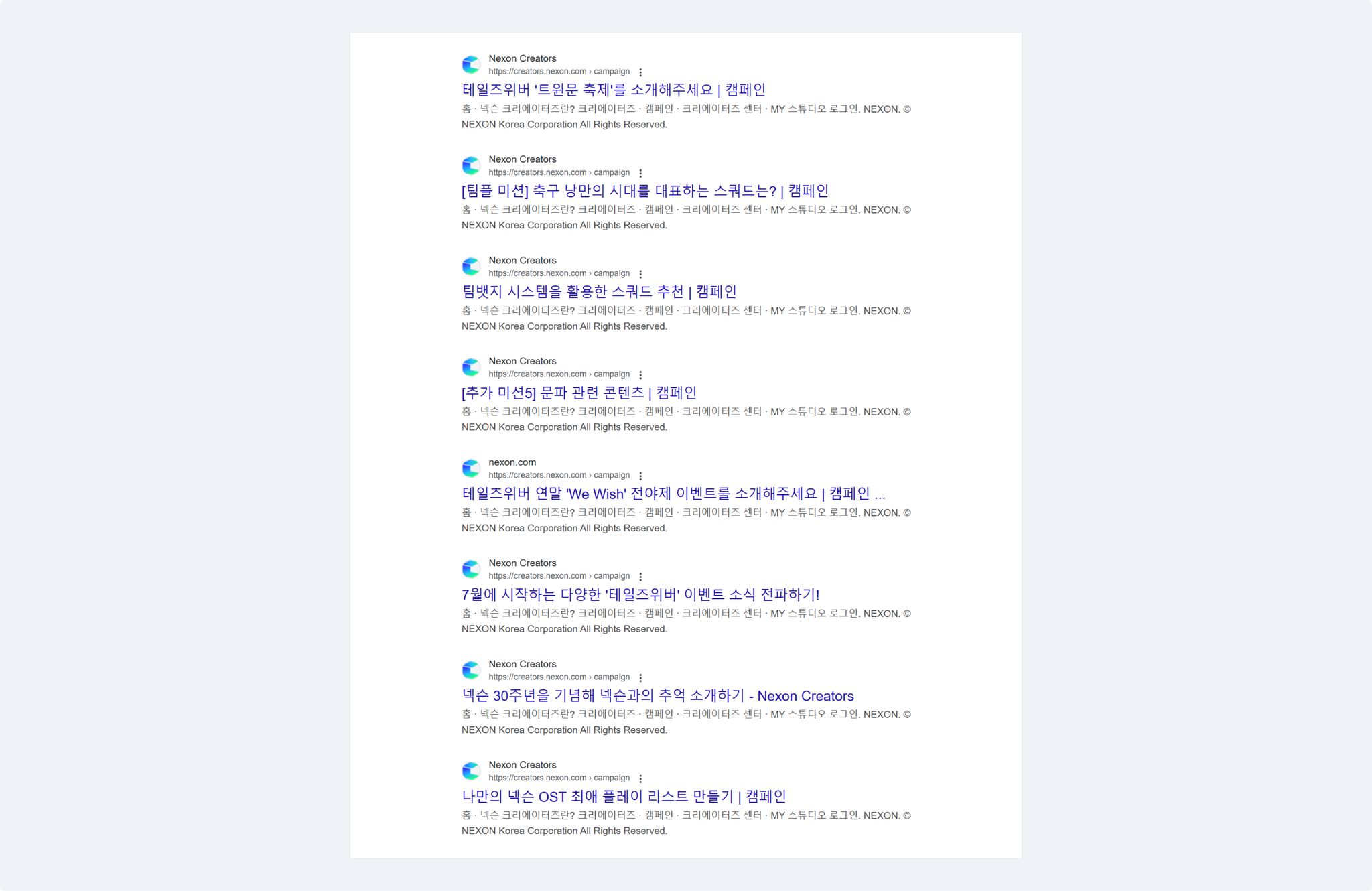Open the more options menu for the 7월 이벤트 result
The image size is (1372, 891).
(640, 577)
